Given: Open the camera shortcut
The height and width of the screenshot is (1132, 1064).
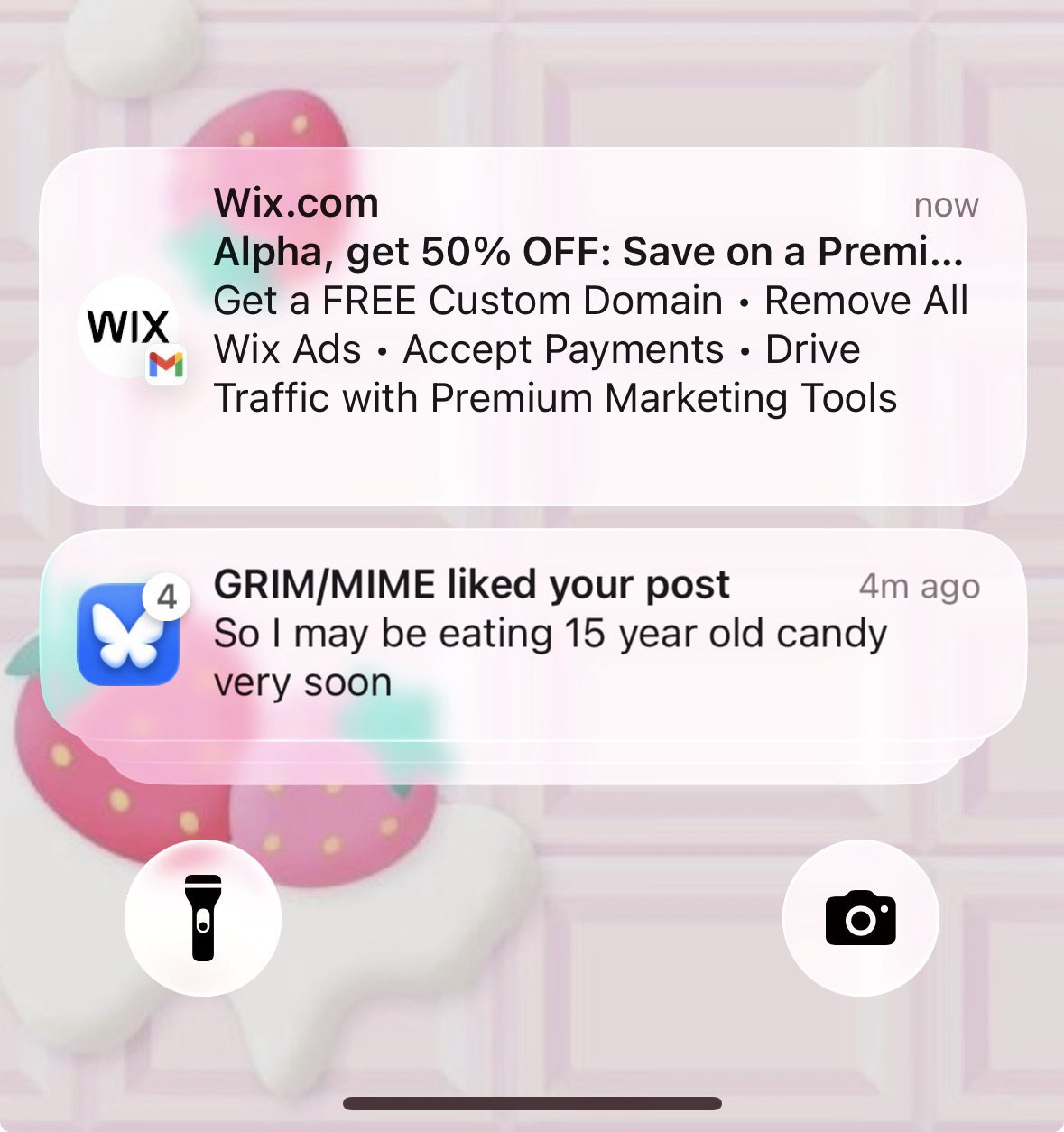Looking at the screenshot, I should point(860,918).
